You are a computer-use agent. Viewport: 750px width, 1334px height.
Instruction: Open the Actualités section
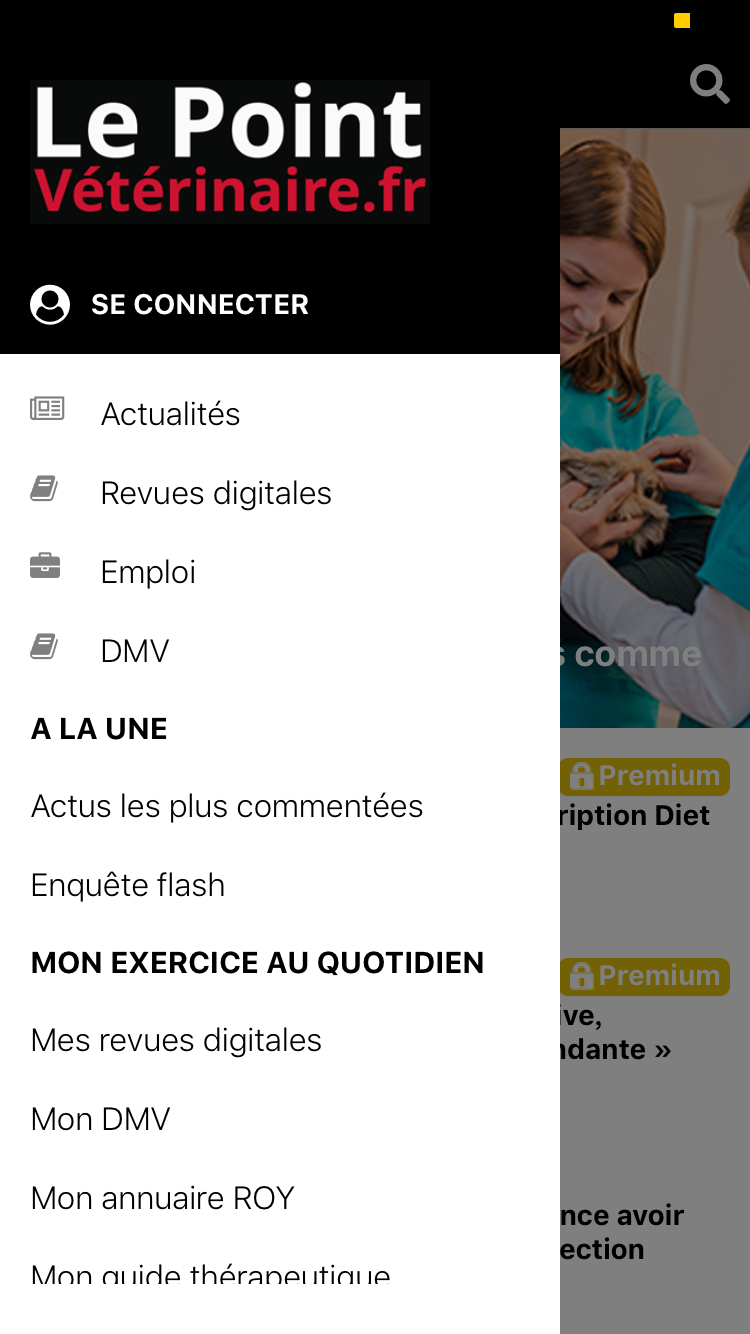(170, 413)
